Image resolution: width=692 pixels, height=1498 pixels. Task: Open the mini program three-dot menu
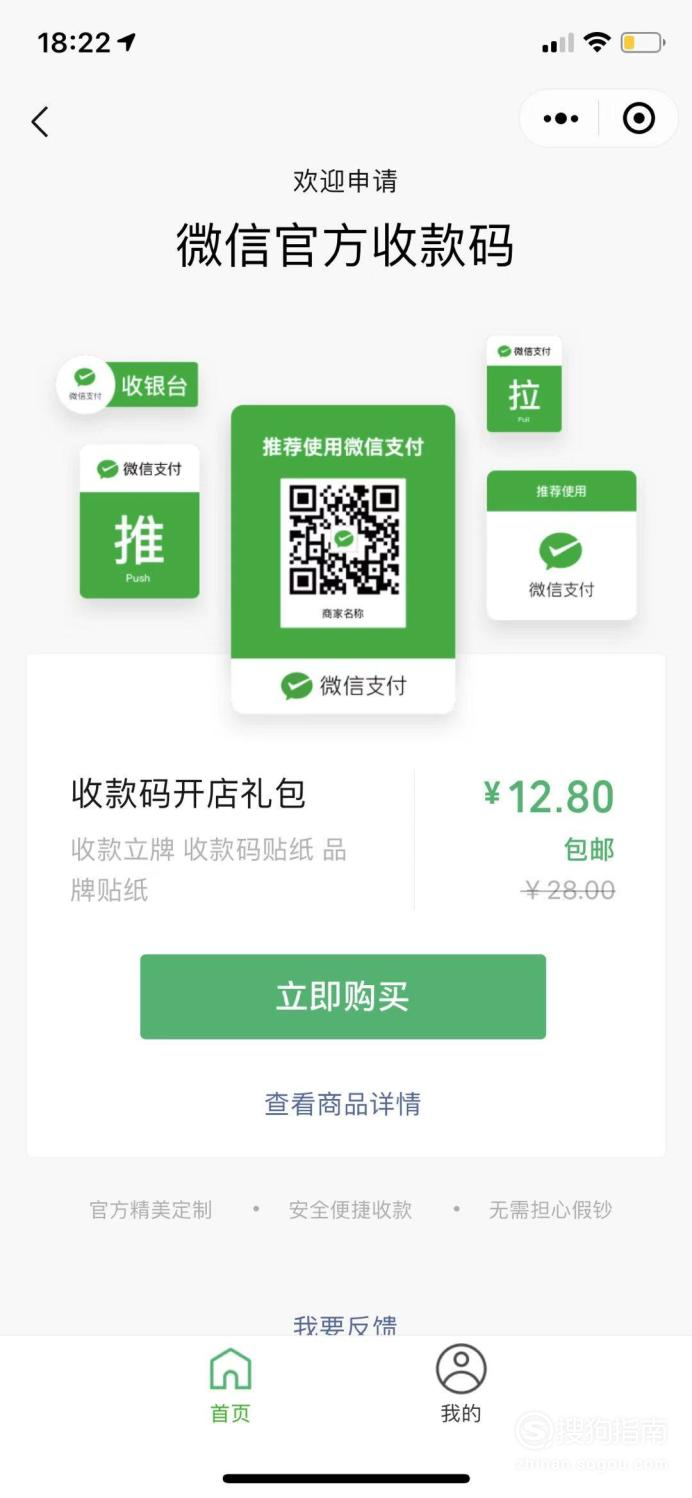pos(560,119)
